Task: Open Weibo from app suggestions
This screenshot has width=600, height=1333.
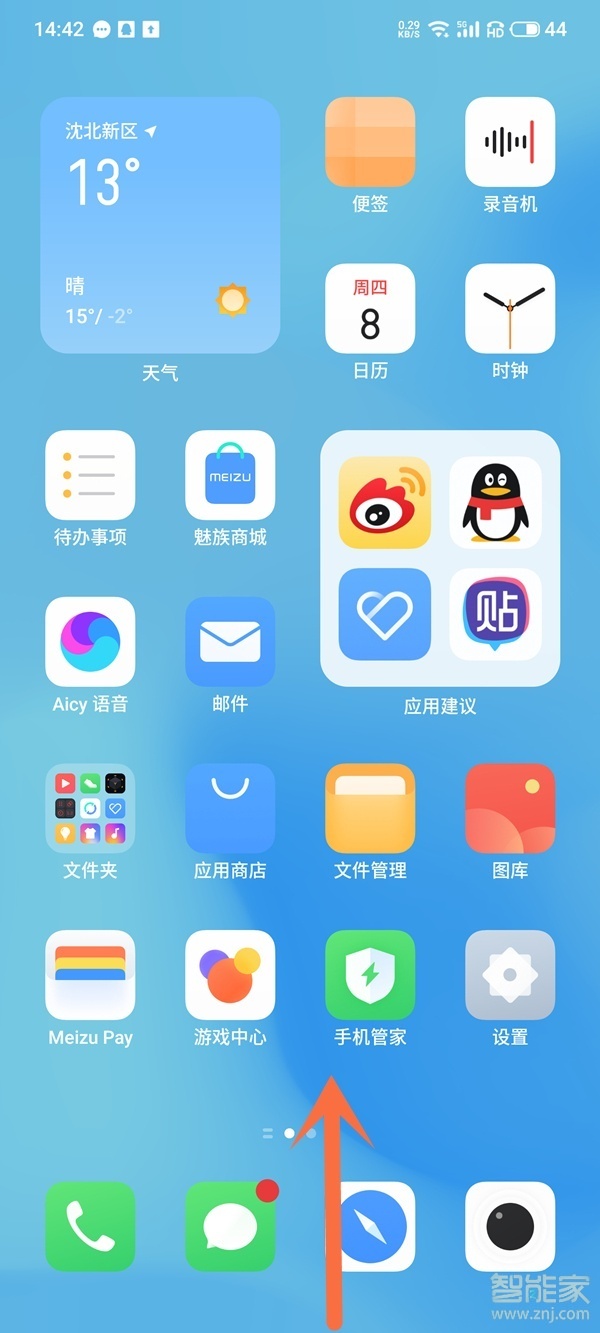Action: pos(385,502)
